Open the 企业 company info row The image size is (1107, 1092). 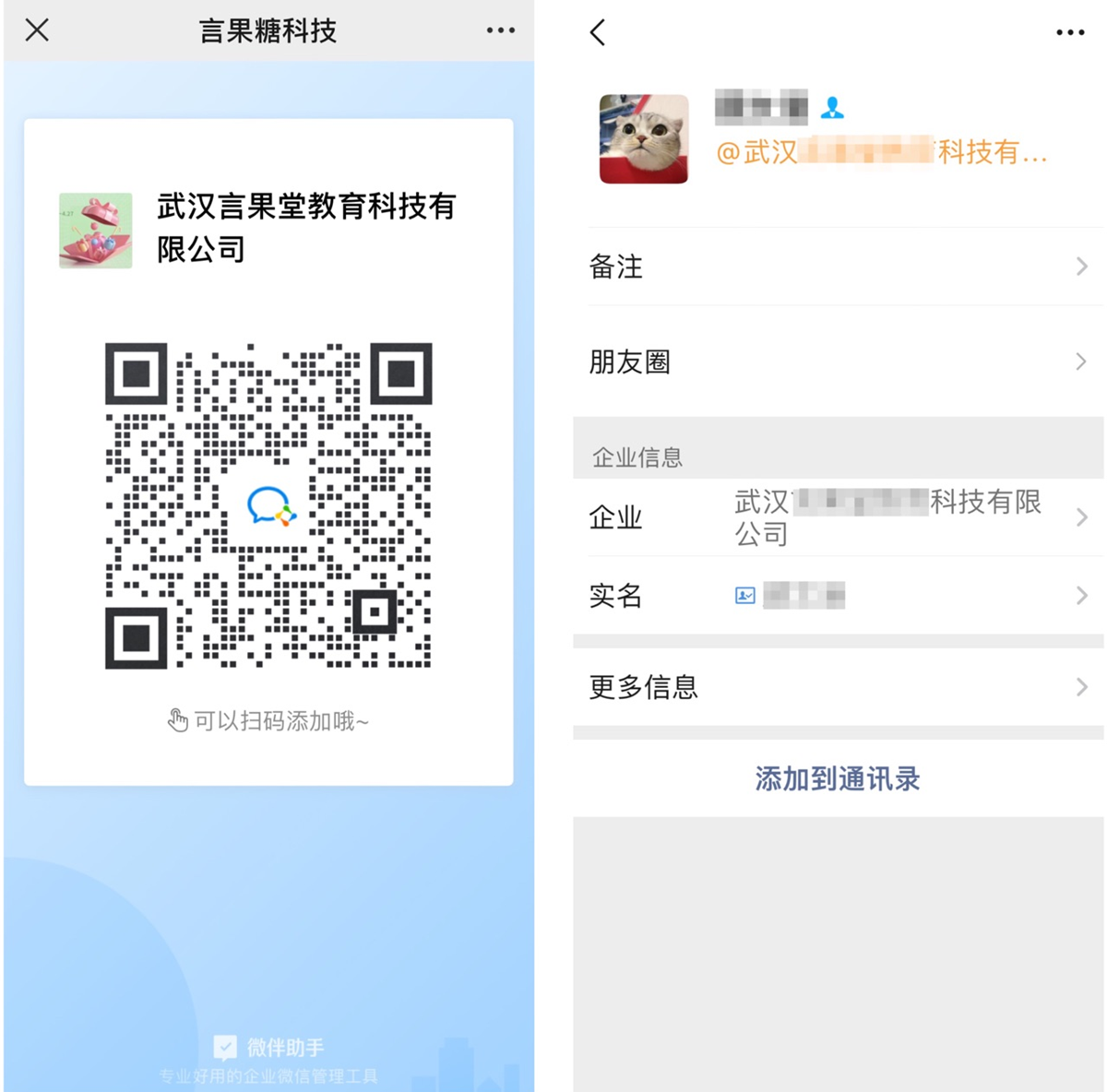click(838, 517)
